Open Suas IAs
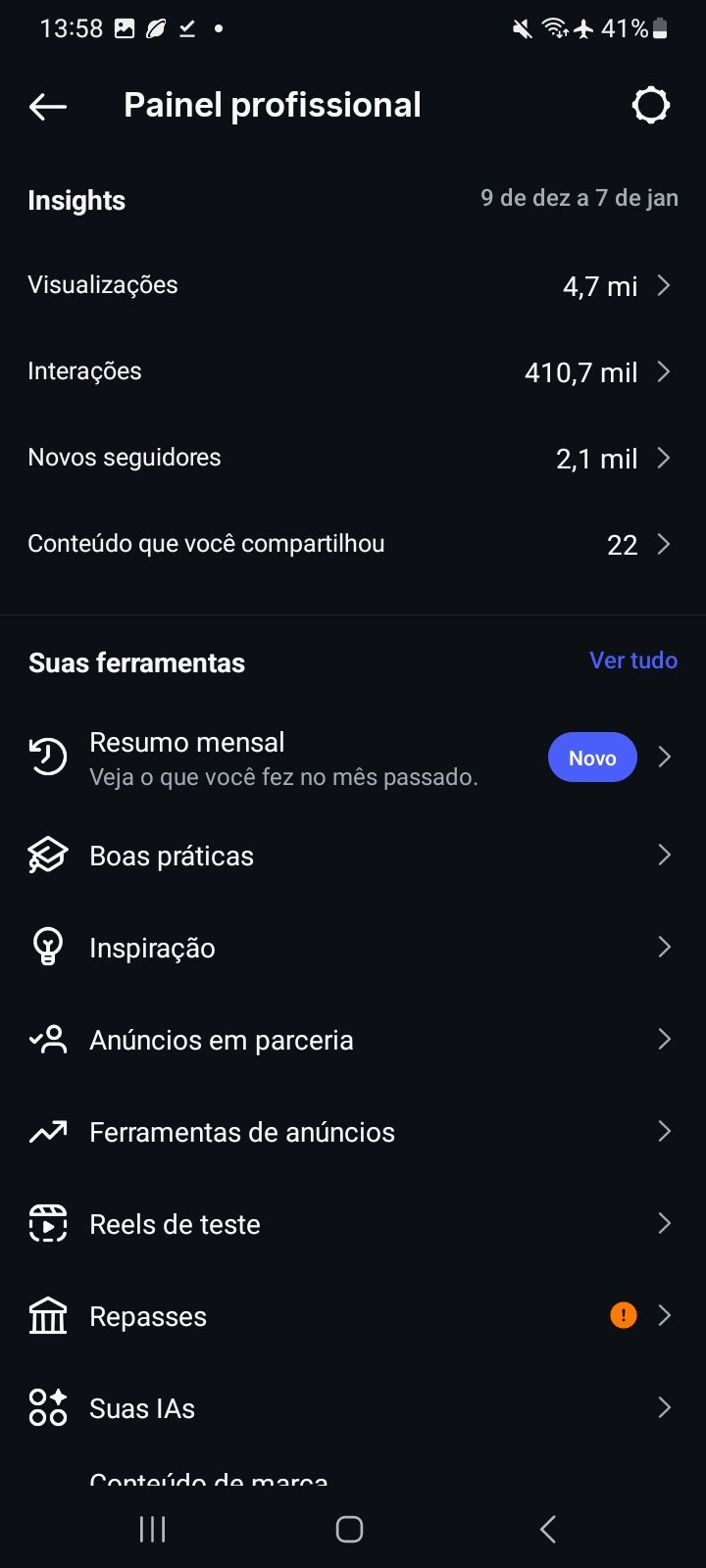The width and height of the screenshot is (706, 1568). click(352, 1408)
